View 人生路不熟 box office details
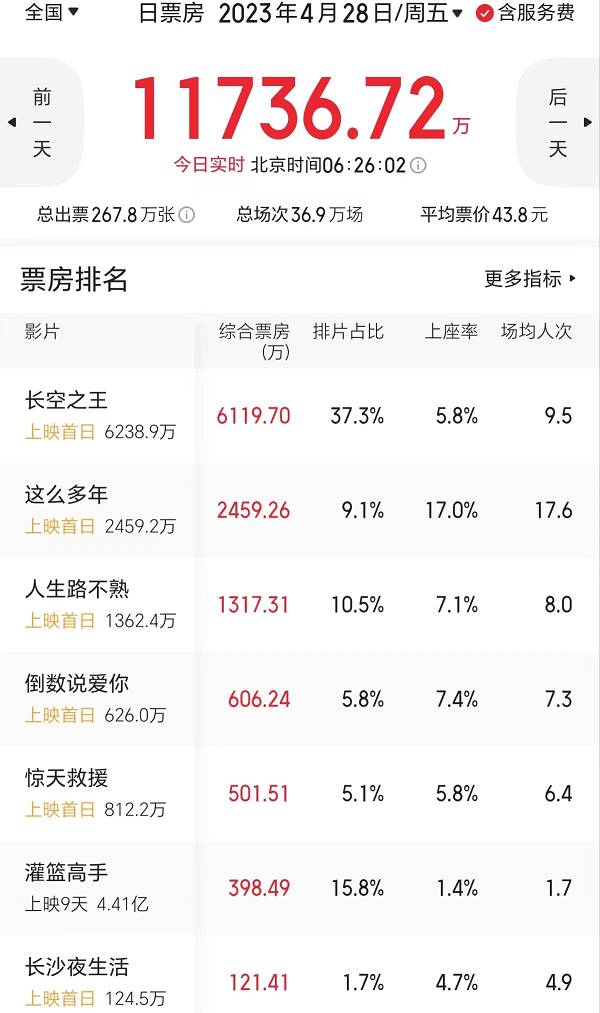The image size is (600, 1013). point(300,604)
